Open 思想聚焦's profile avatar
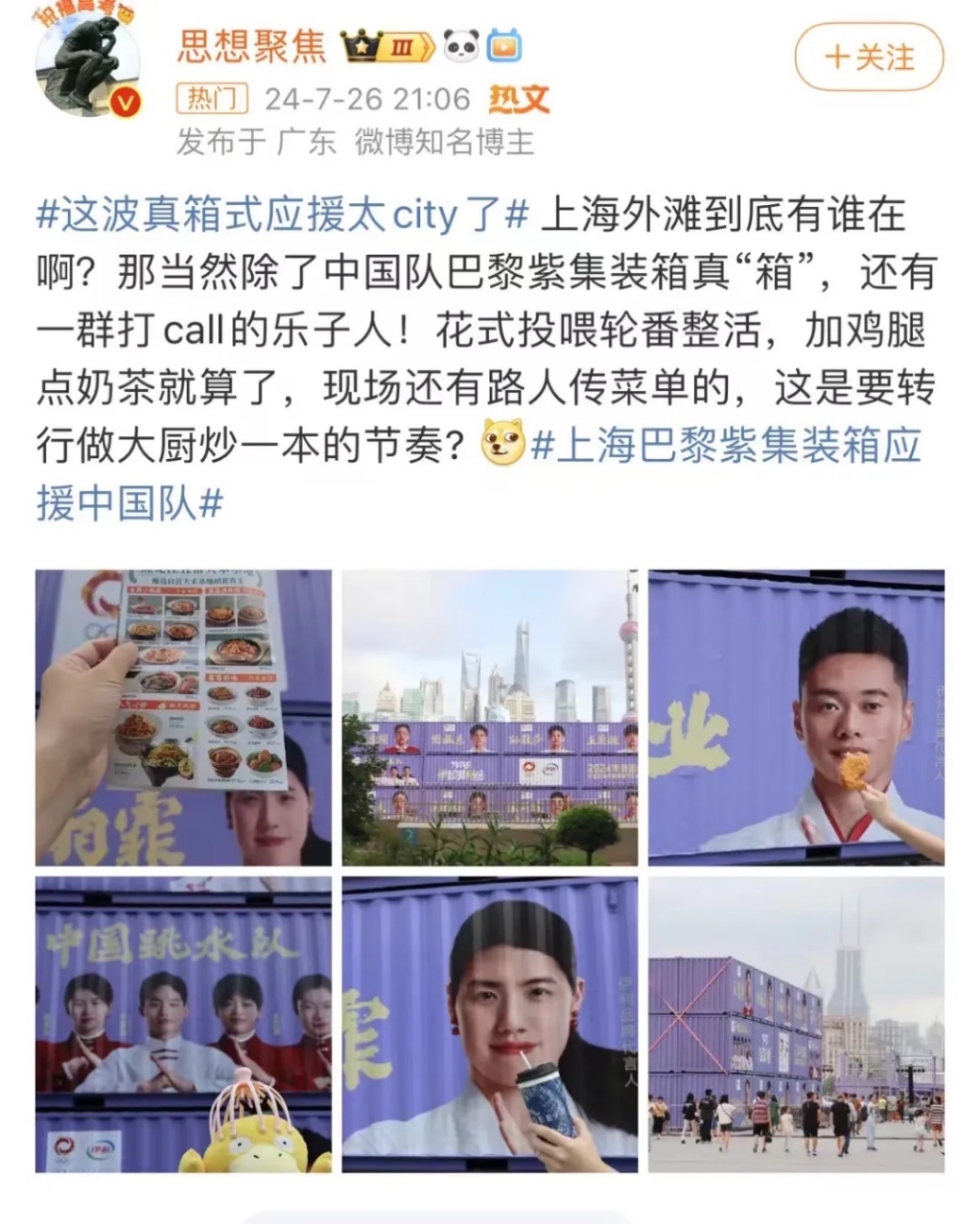Viewport: 980px width, 1224px height. click(x=87, y=63)
